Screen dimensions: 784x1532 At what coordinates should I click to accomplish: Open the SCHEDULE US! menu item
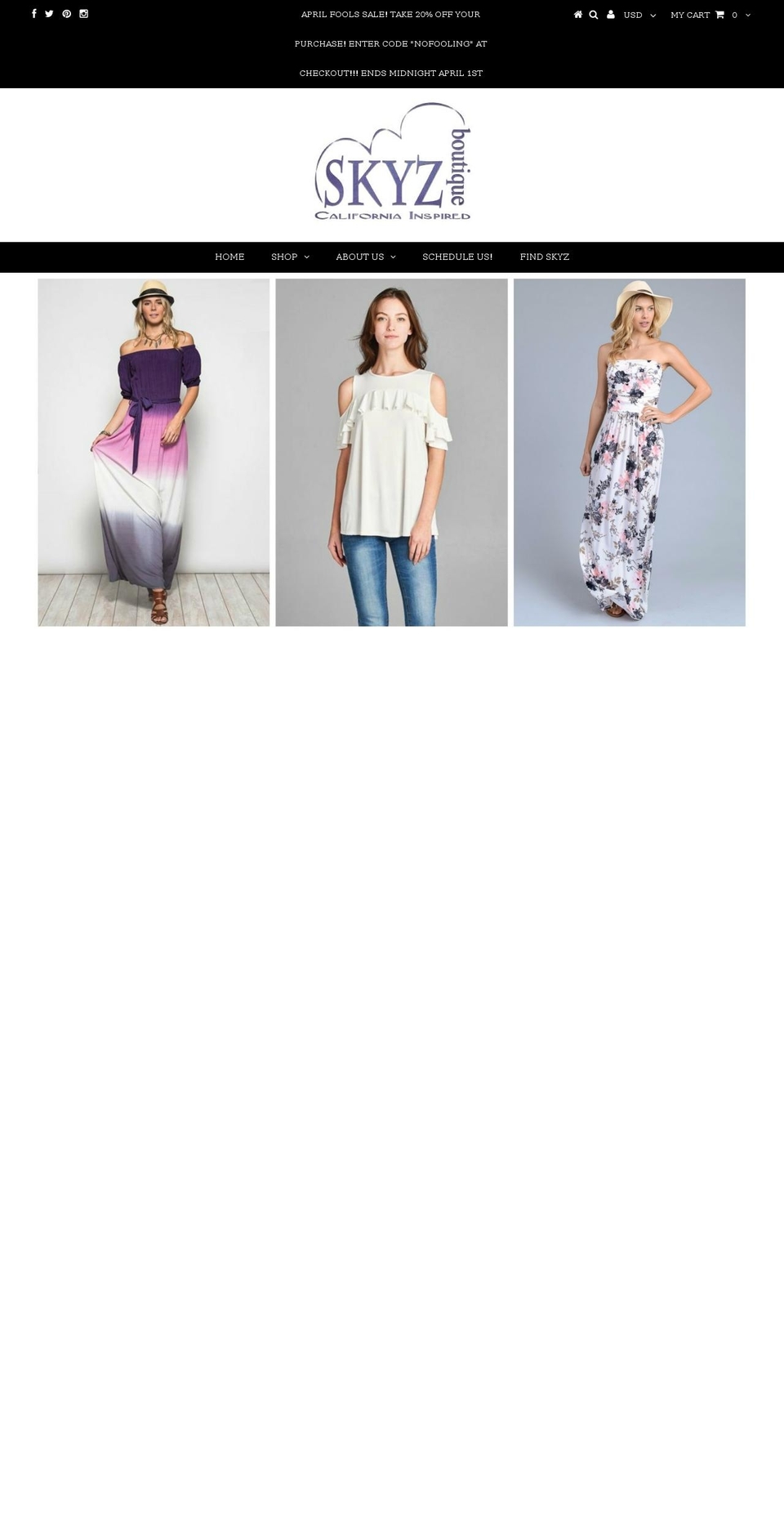click(x=457, y=257)
